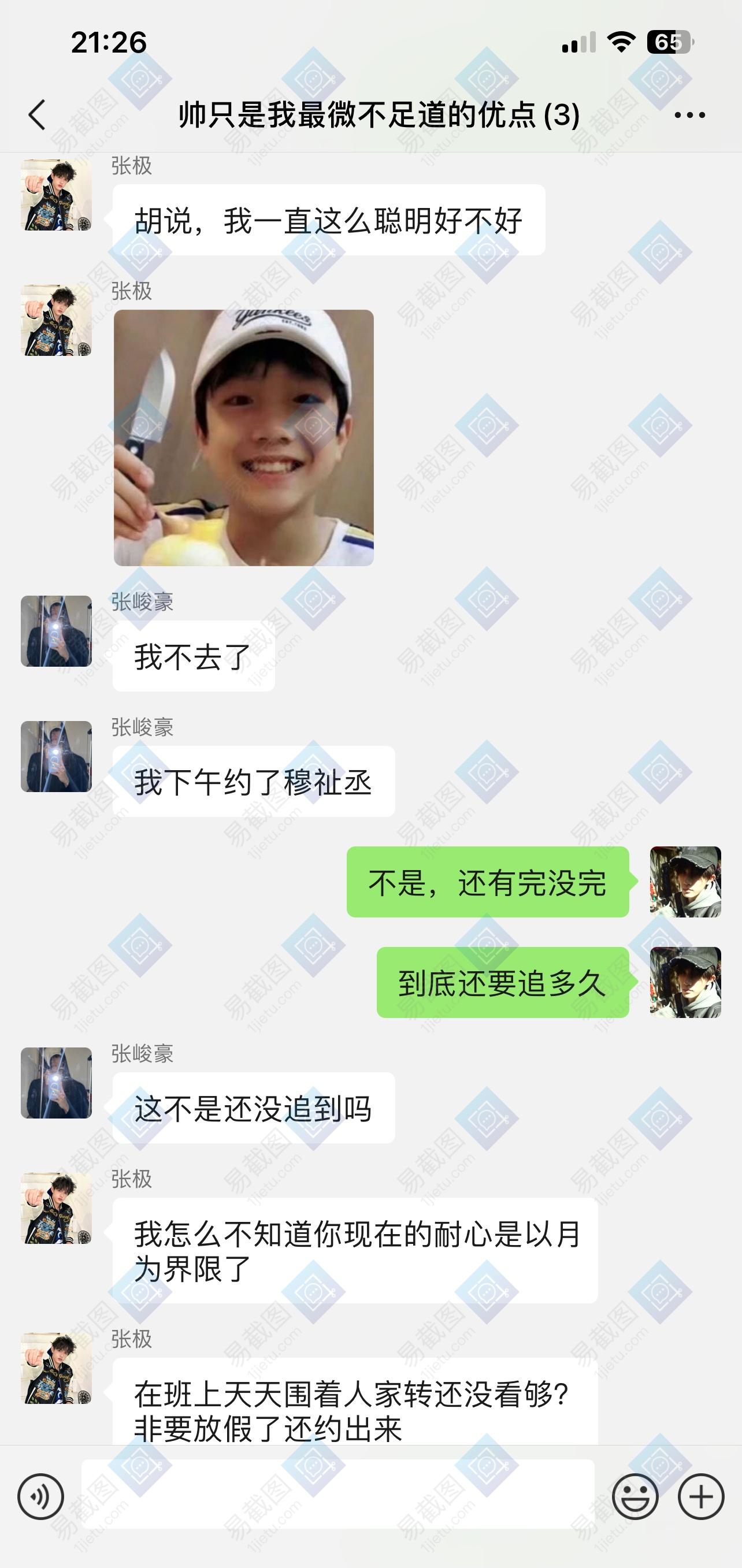Image resolution: width=742 pixels, height=1568 pixels.
Task: Open 张极's avatar beside 胡说 message
Action: (x=57, y=195)
